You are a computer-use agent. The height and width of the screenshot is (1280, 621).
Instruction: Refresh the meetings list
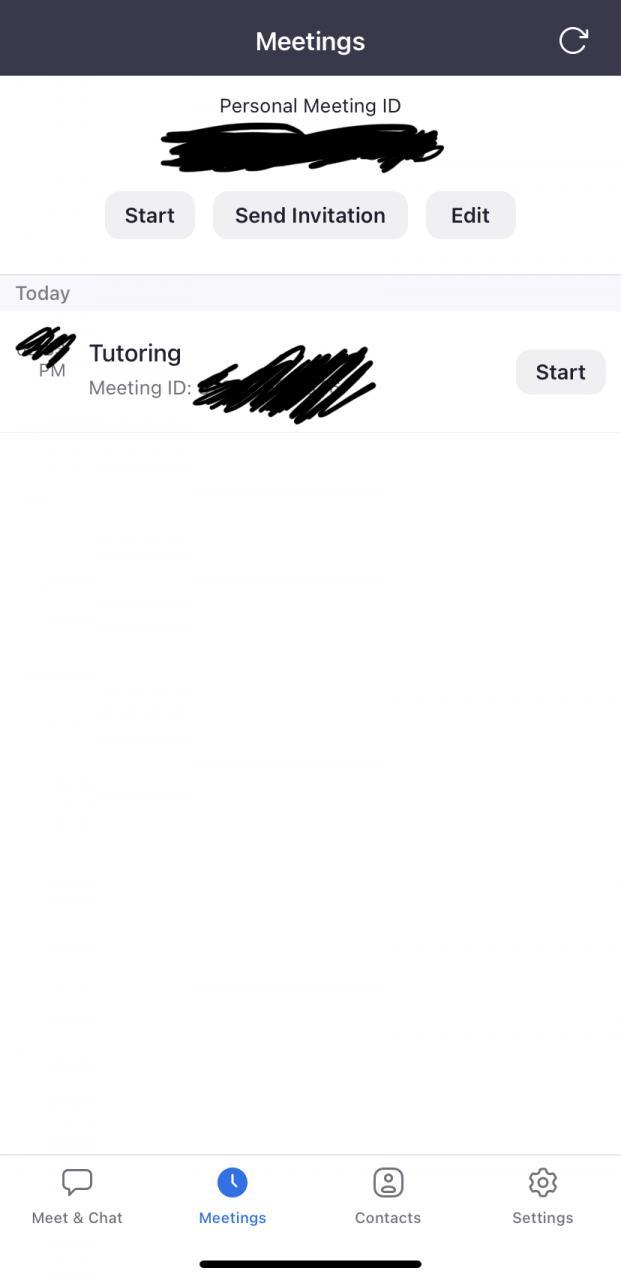573,41
